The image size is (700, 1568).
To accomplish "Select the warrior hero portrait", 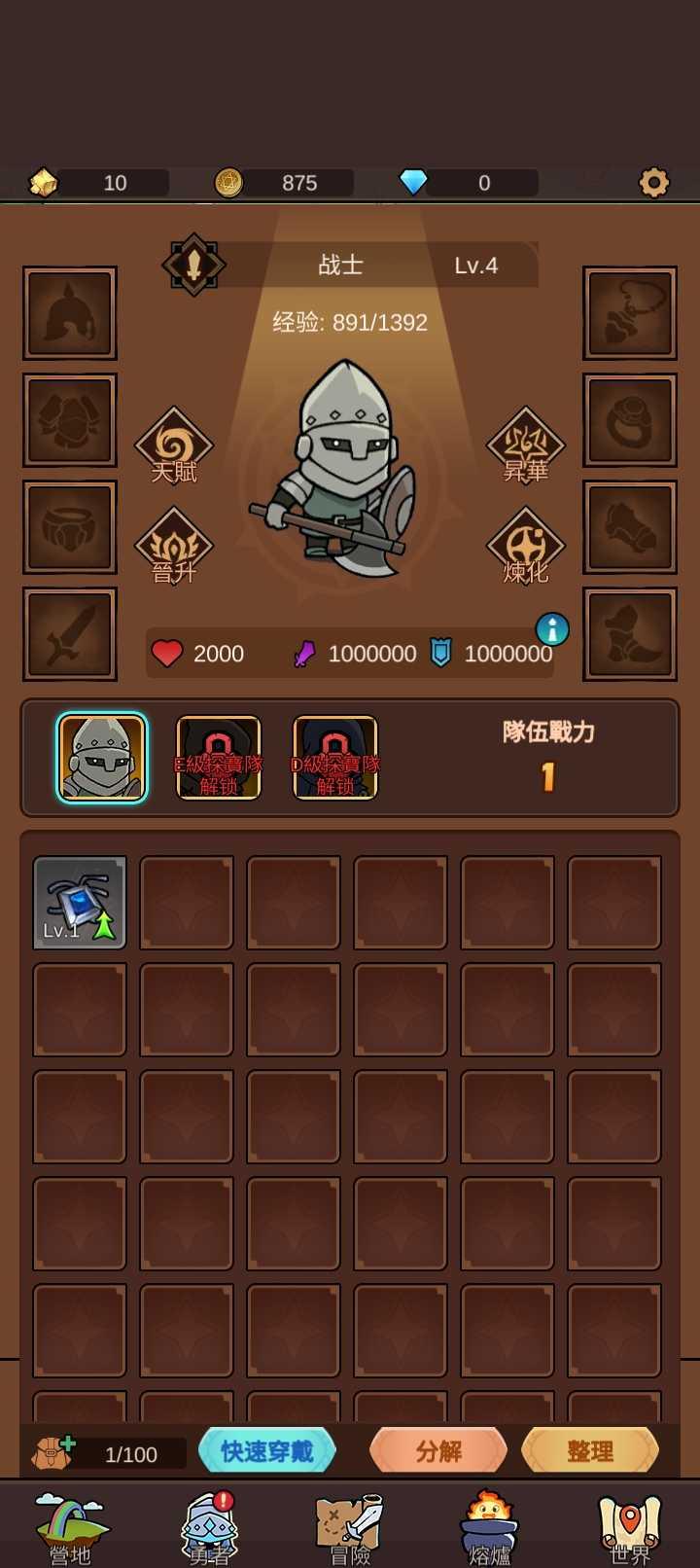I will click(102, 759).
